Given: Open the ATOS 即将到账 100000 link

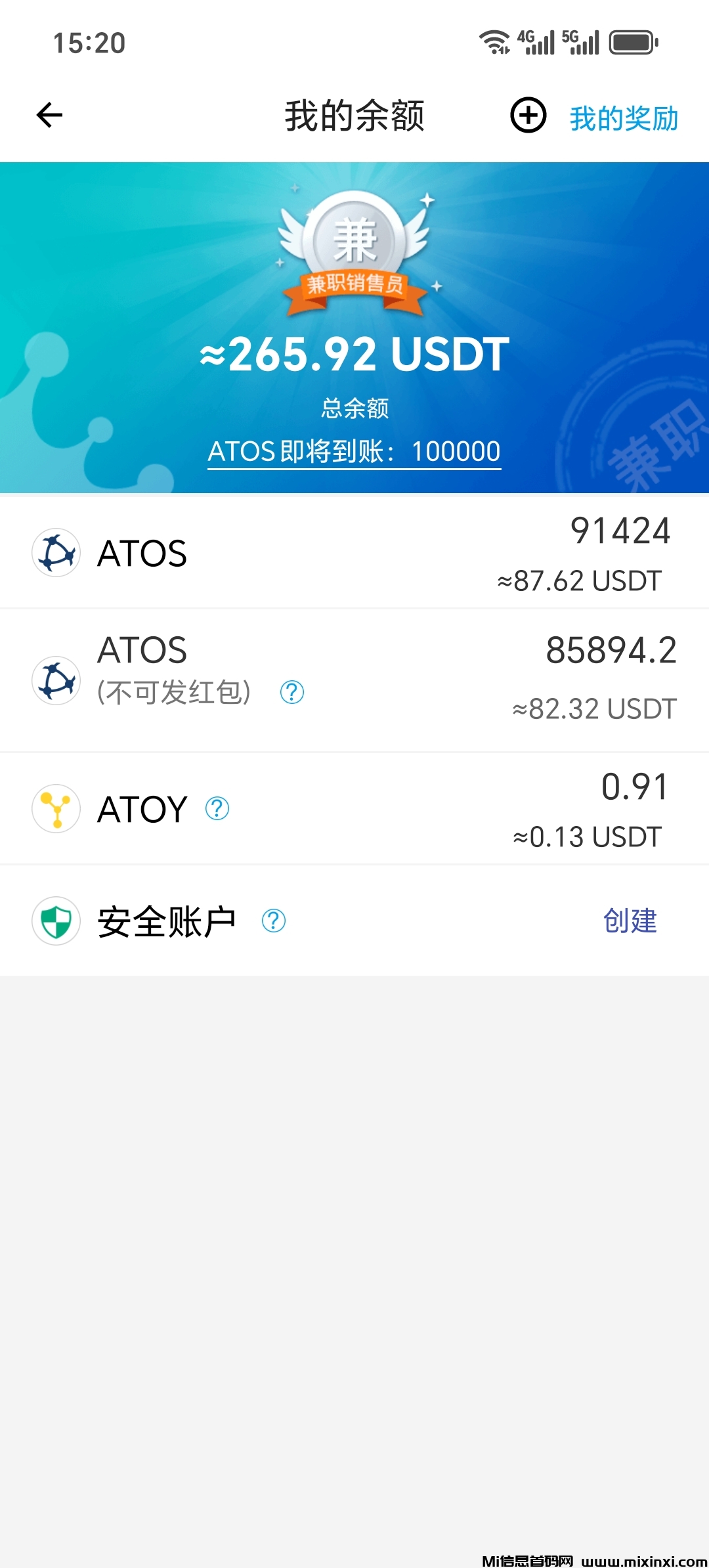Looking at the screenshot, I should pos(354,452).
